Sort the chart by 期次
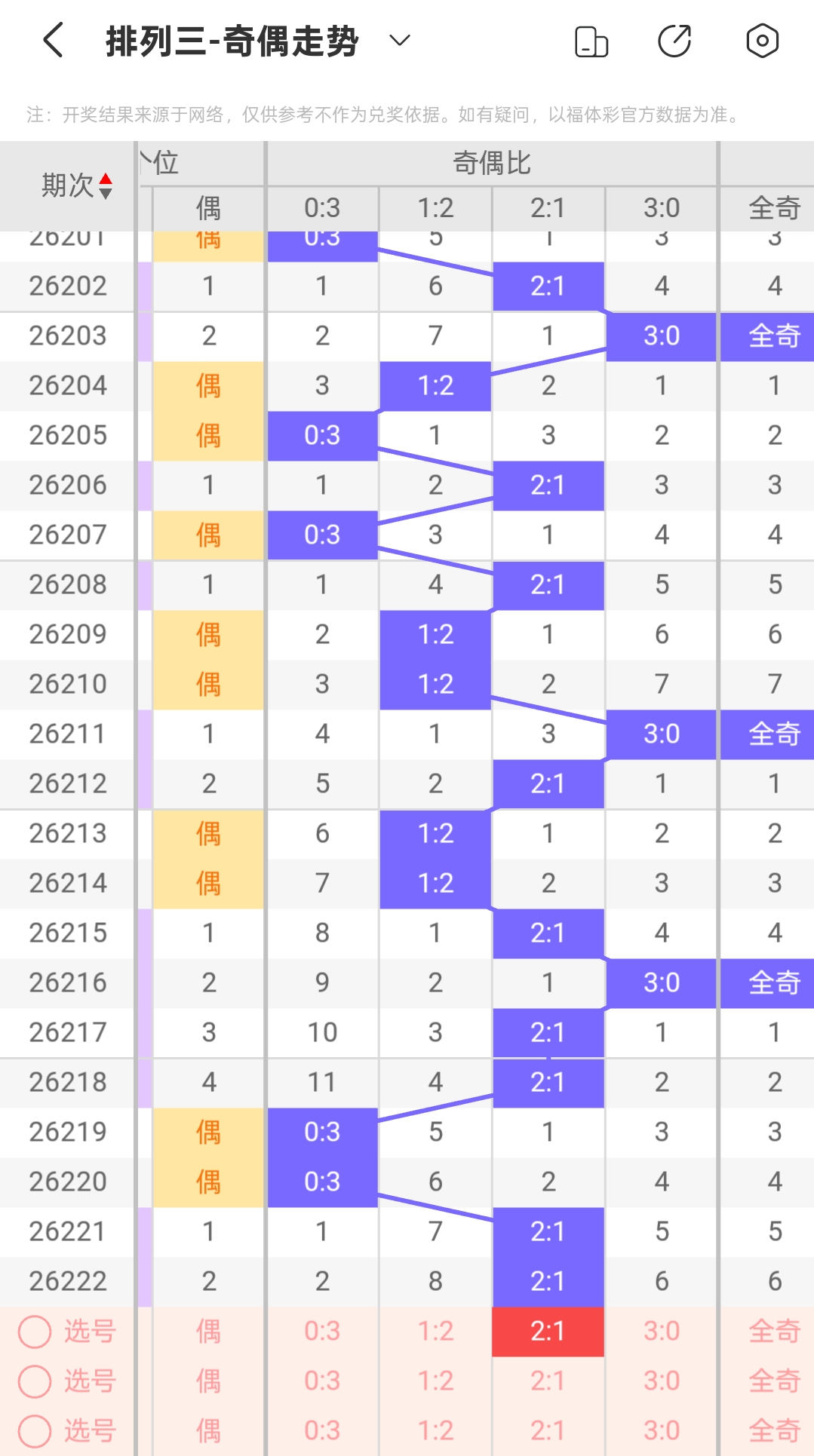The width and height of the screenshot is (814, 1456). (75, 185)
